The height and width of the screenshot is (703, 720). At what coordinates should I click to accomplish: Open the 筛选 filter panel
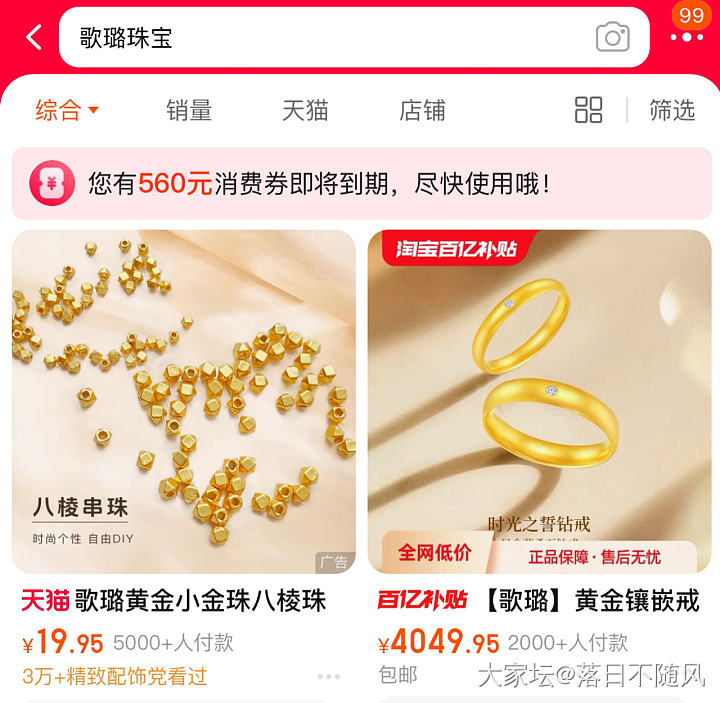(672, 110)
